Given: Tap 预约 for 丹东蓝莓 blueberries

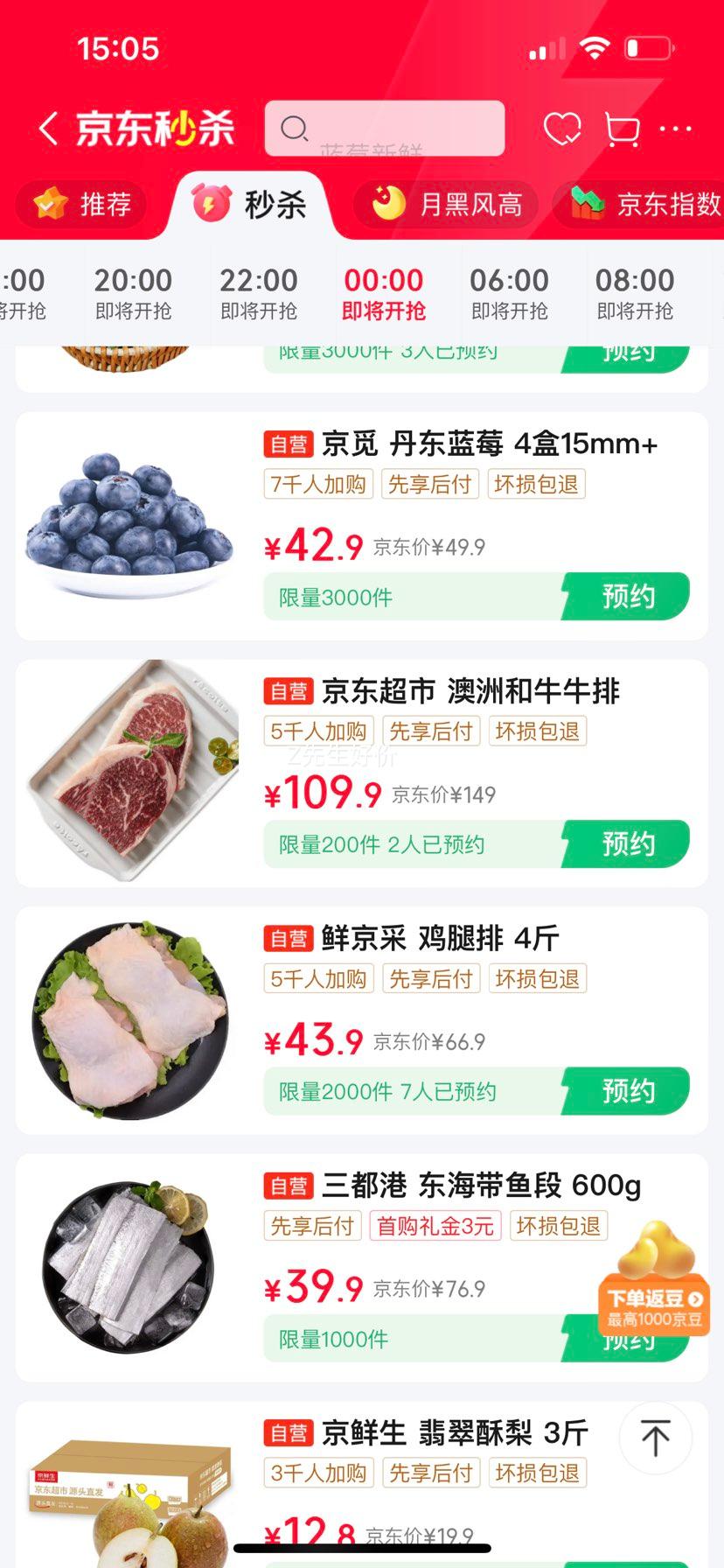Looking at the screenshot, I should pyautogui.click(x=628, y=595).
